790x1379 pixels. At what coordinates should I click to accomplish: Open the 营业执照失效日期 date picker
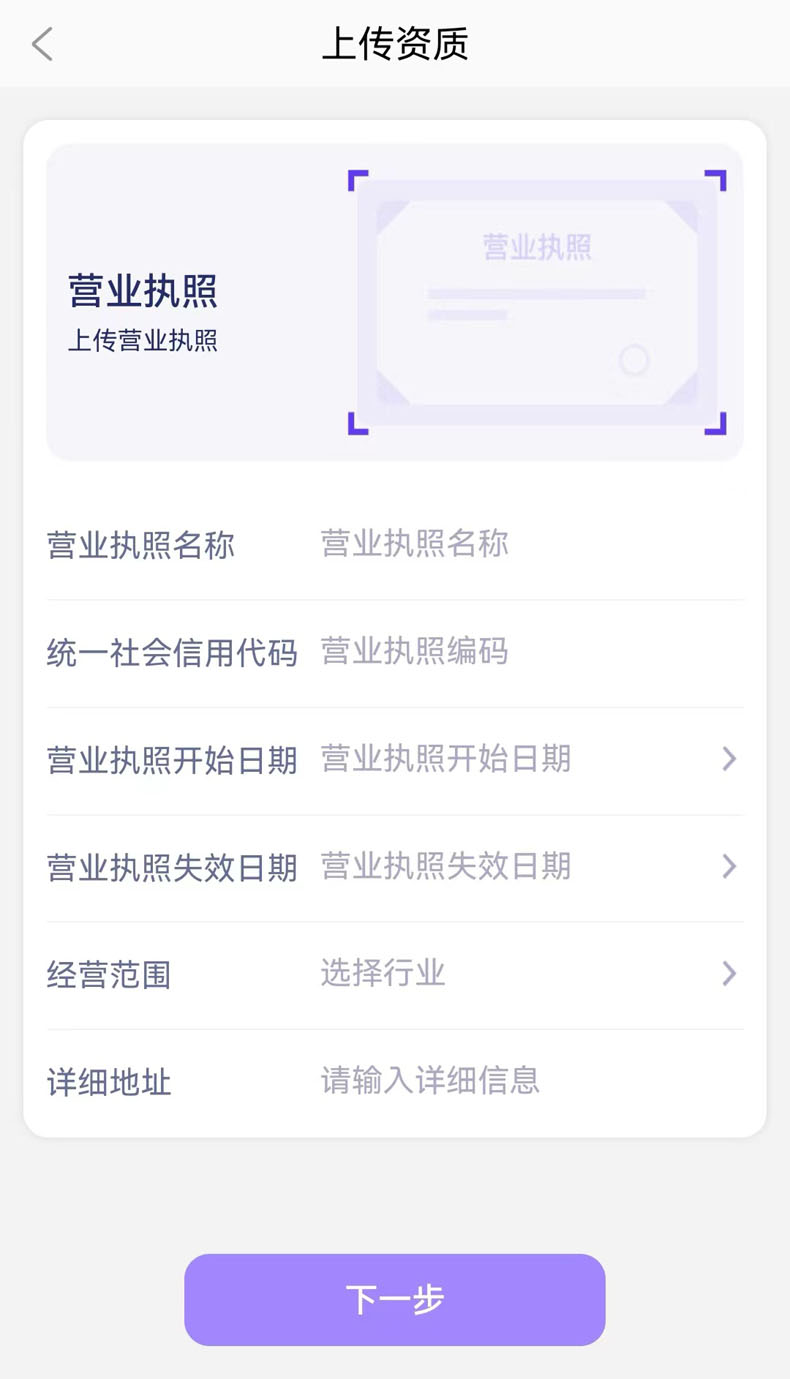pos(395,867)
